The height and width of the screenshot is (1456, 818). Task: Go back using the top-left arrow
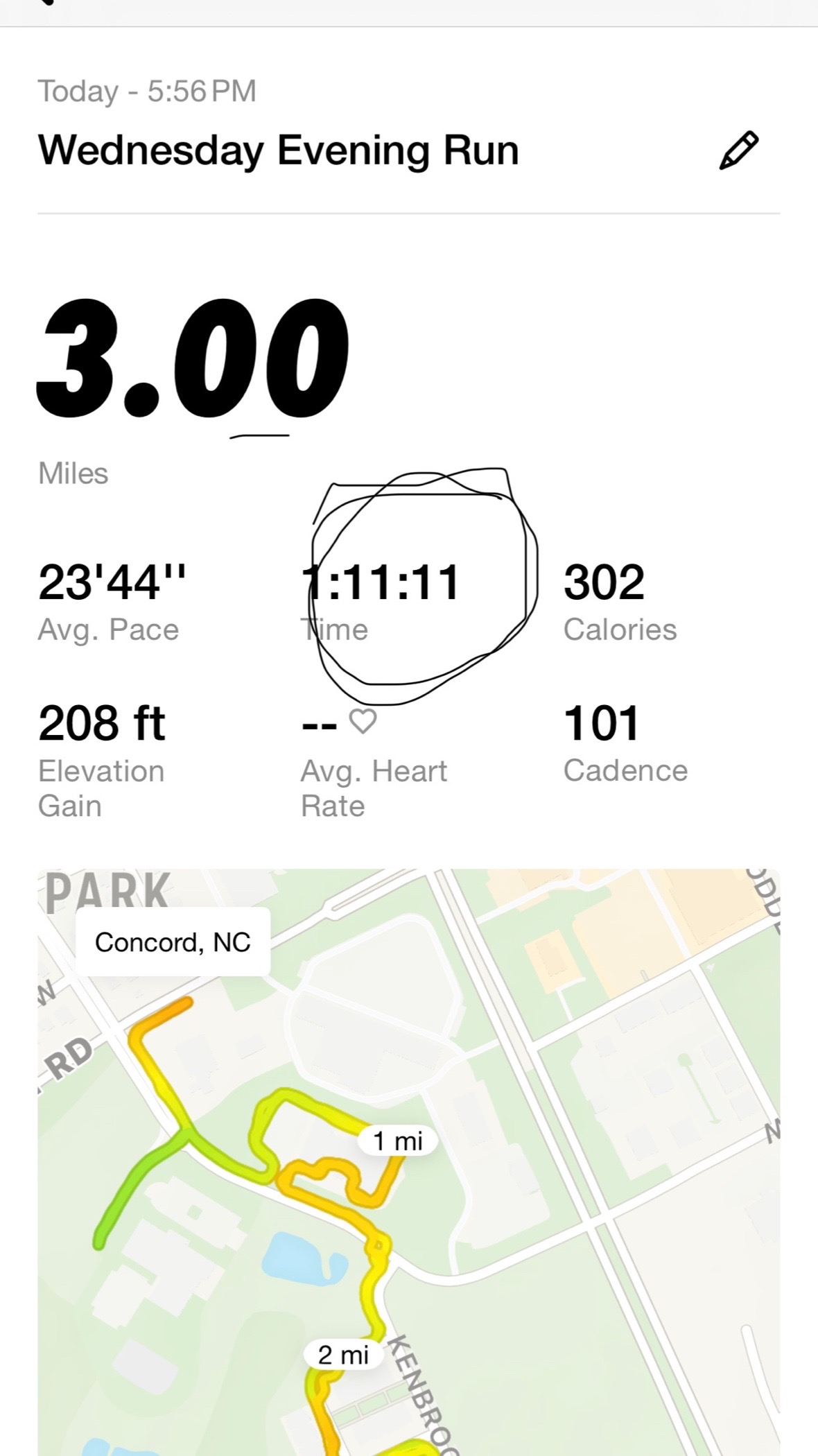pyautogui.click(x=46, y=3)
